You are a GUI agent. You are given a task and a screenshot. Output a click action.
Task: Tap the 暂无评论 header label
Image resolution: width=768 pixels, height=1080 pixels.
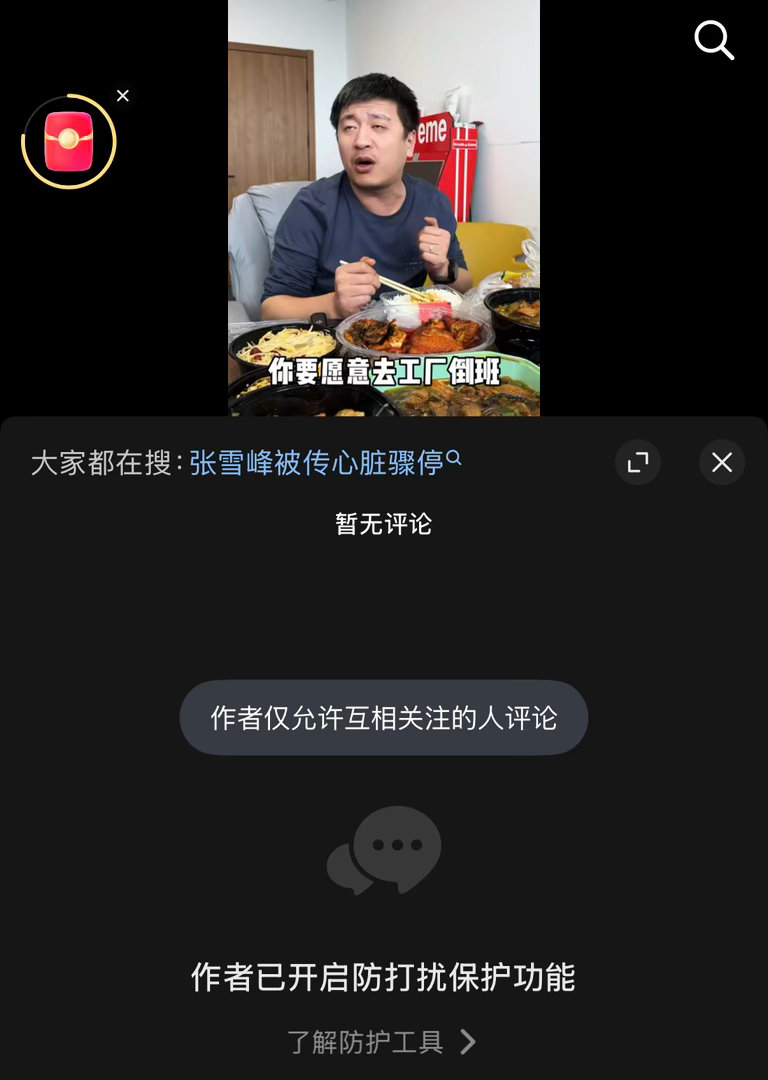[x=383, y=521]
